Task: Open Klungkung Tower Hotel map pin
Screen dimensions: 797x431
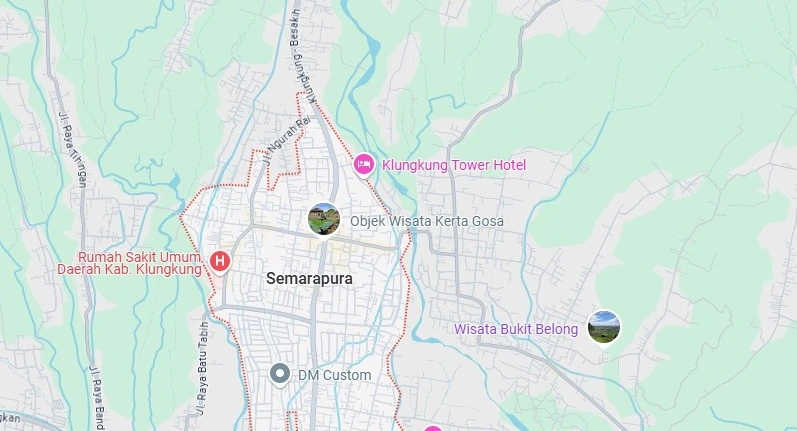Action: point(364,163)
